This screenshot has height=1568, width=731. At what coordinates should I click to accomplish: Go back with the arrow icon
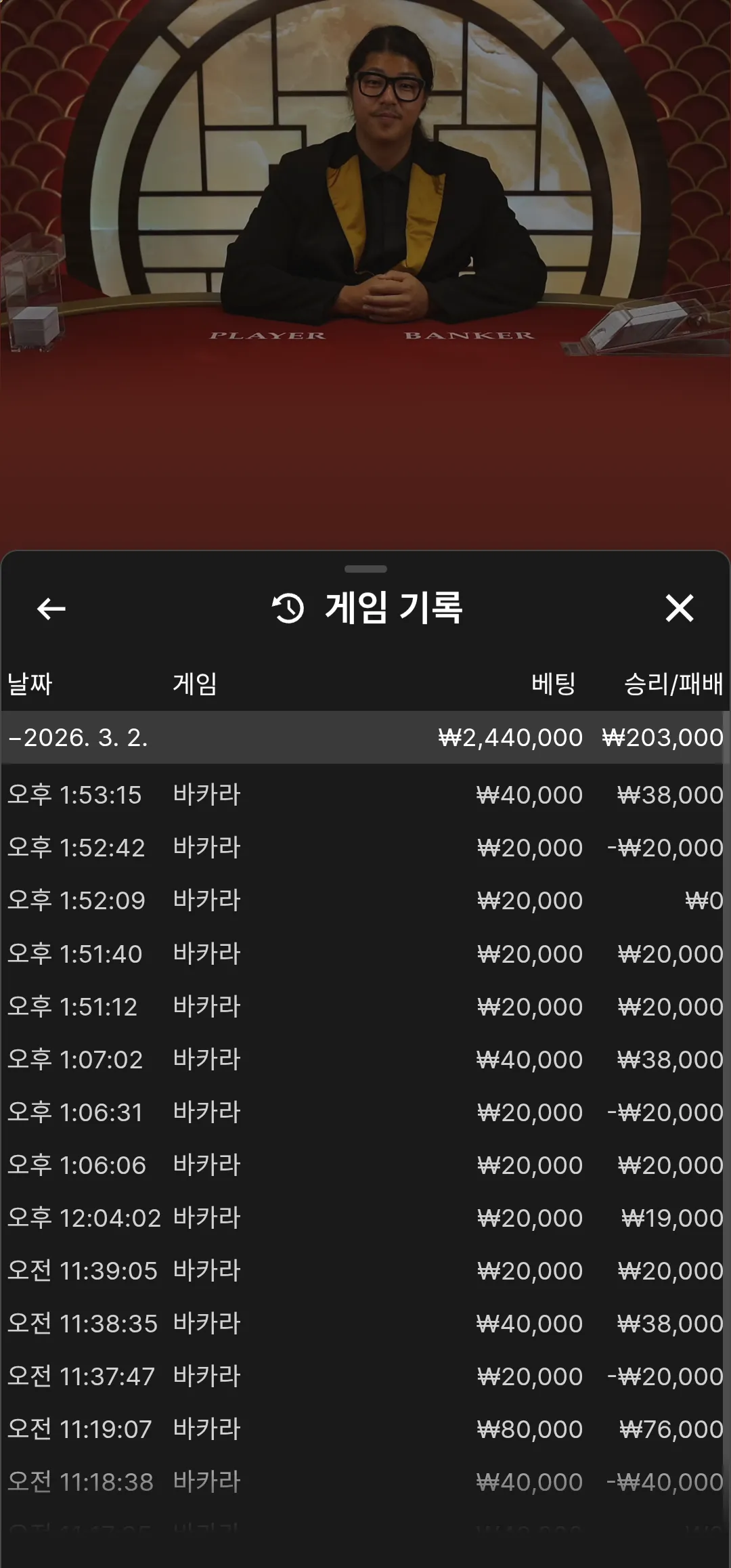(51, 609)
